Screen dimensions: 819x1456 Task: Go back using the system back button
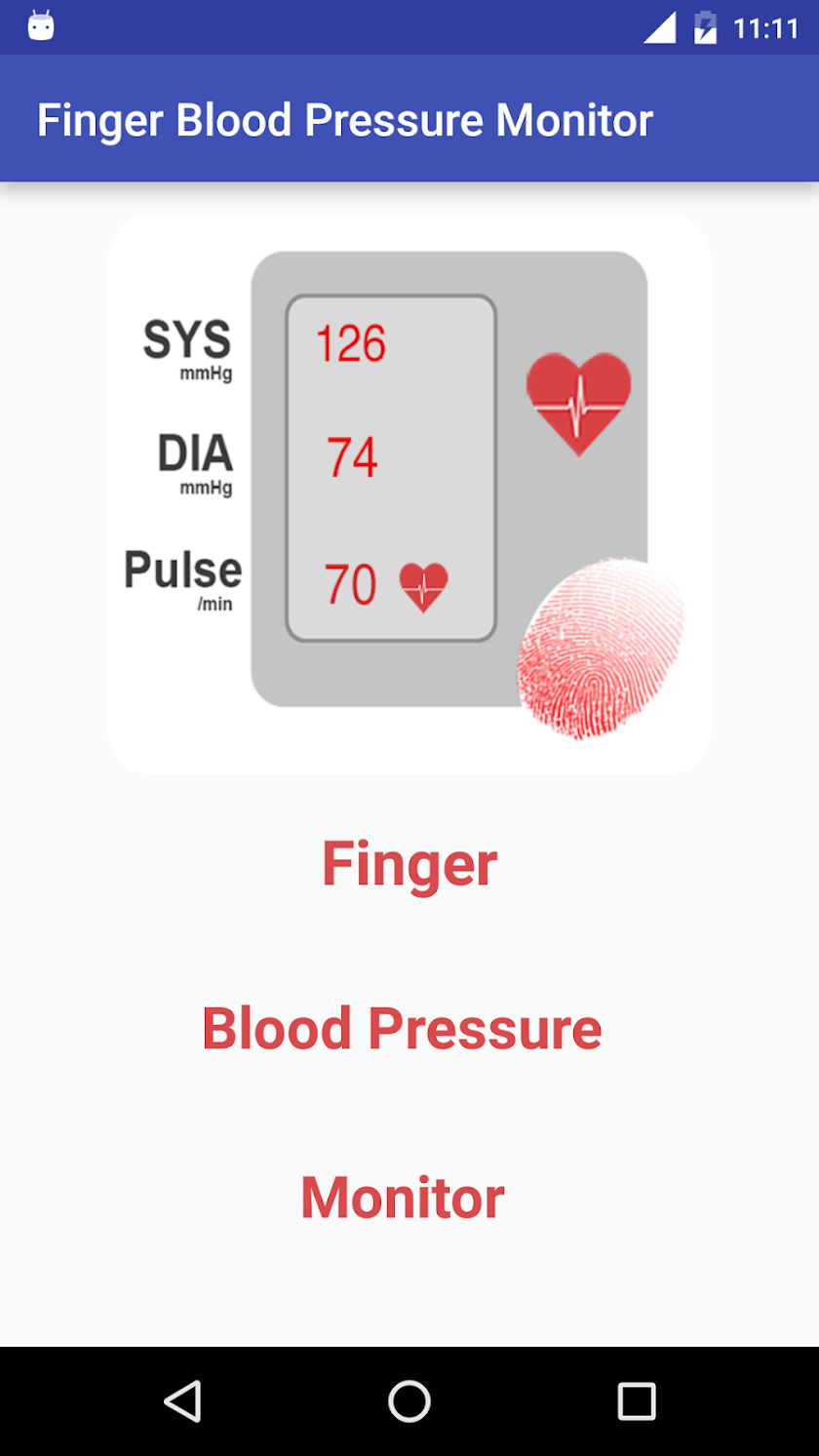[182, 1401]
